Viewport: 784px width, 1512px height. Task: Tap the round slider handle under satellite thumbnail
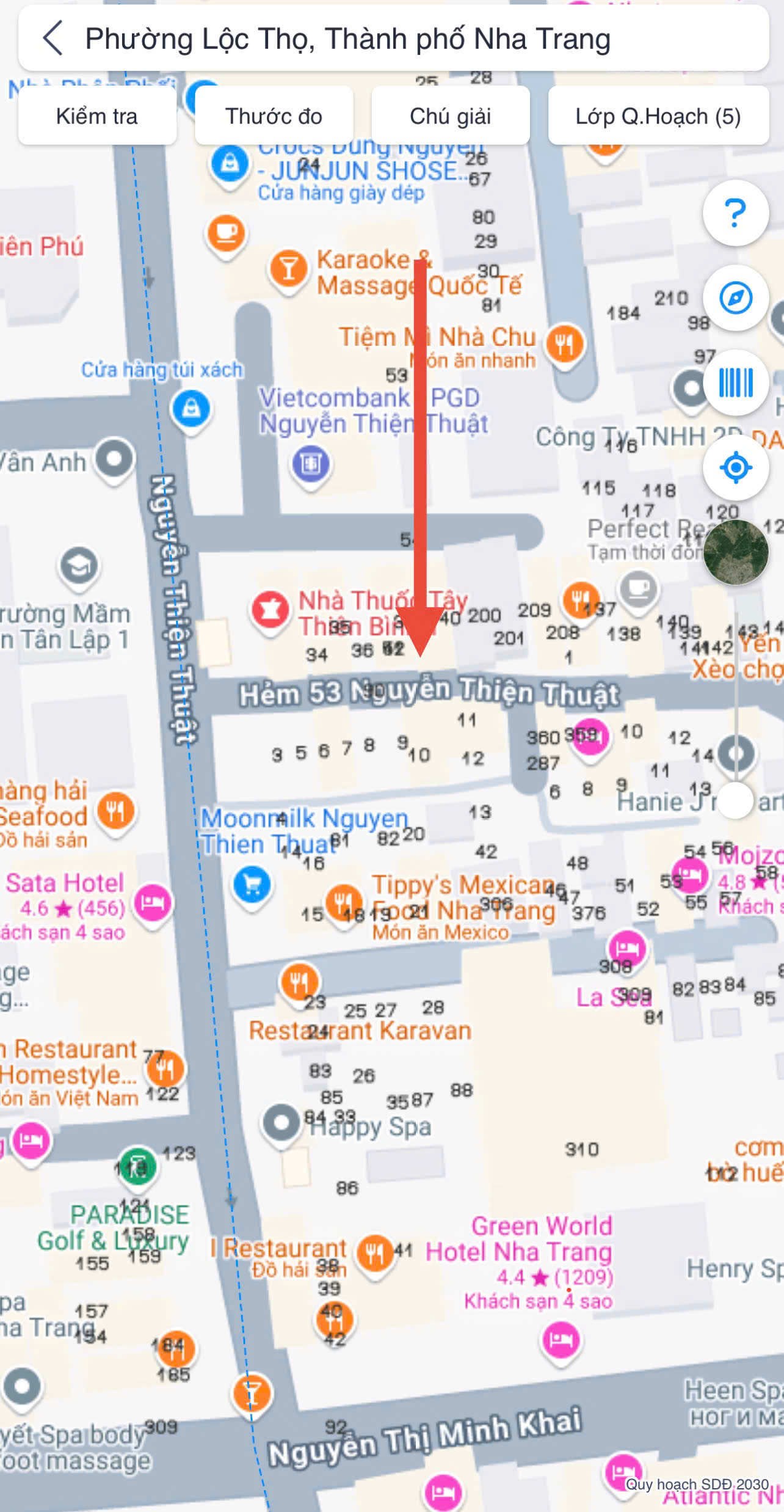tap(735, 800)
